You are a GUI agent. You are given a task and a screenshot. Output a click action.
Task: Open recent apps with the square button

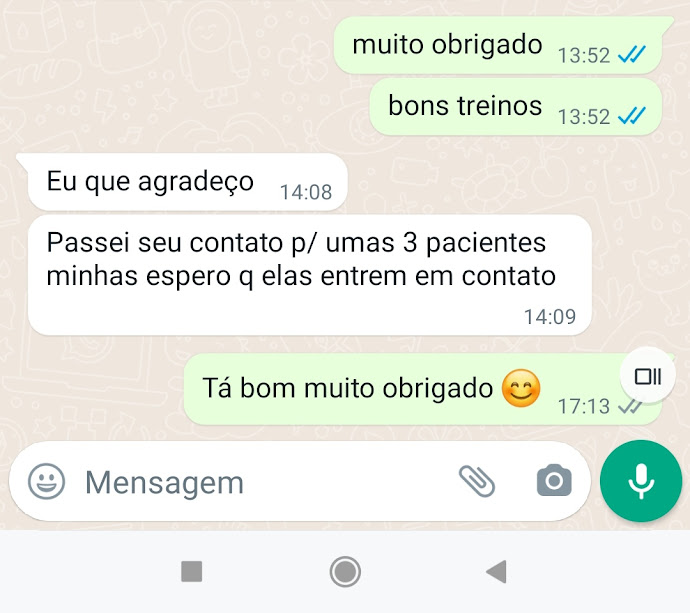[x=192, y=571]
